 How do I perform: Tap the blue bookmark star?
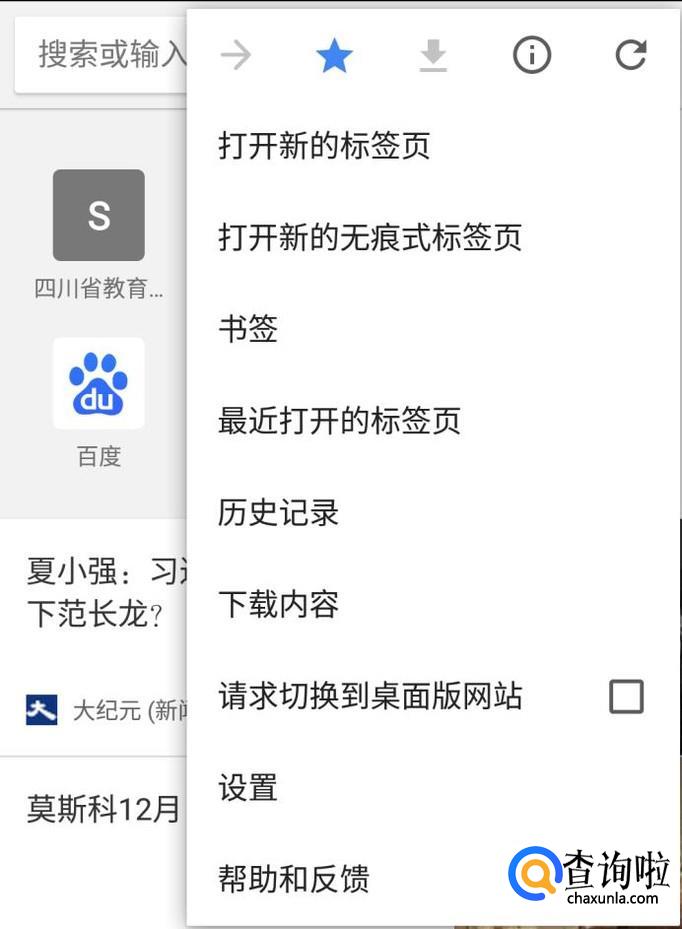[334, 55]
